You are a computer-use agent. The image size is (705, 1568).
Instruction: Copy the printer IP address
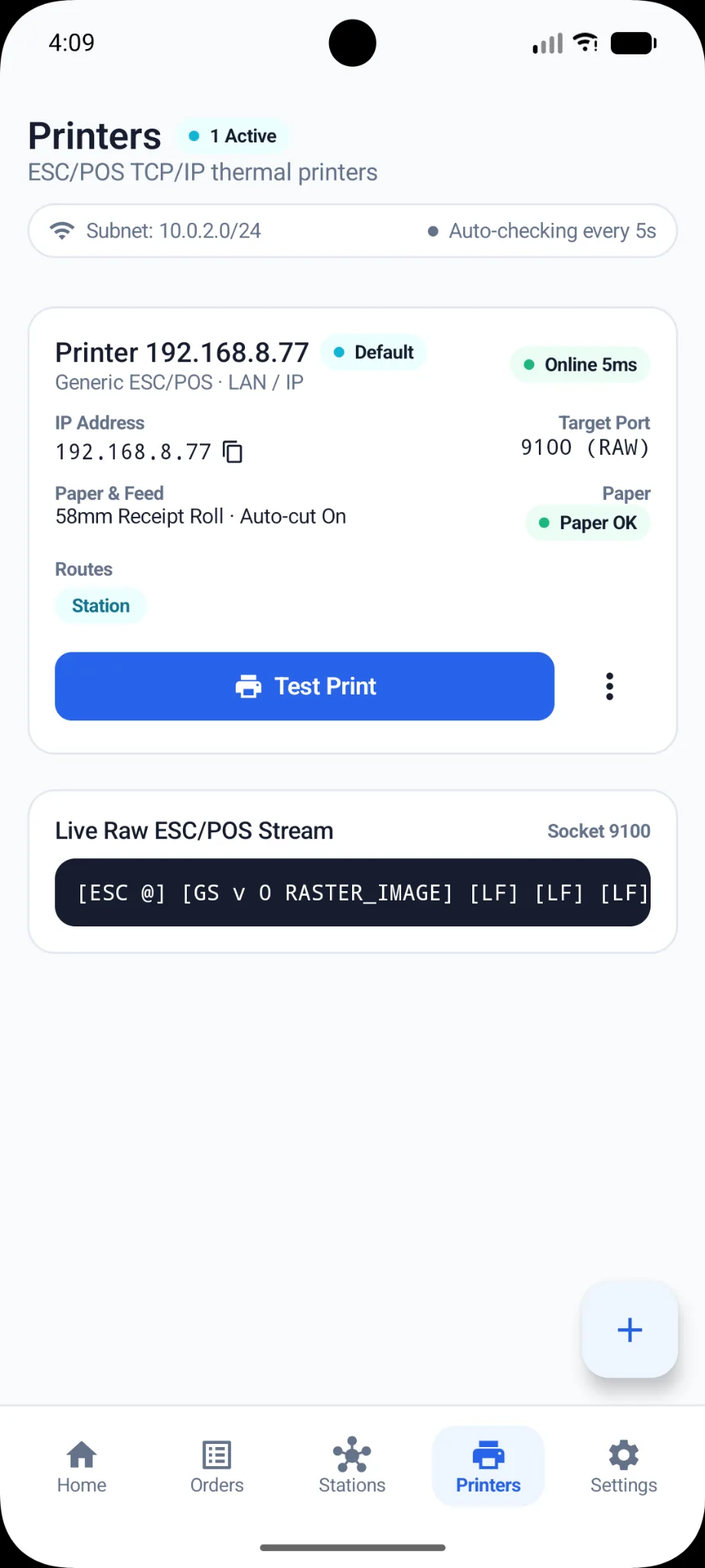[233, 452]
